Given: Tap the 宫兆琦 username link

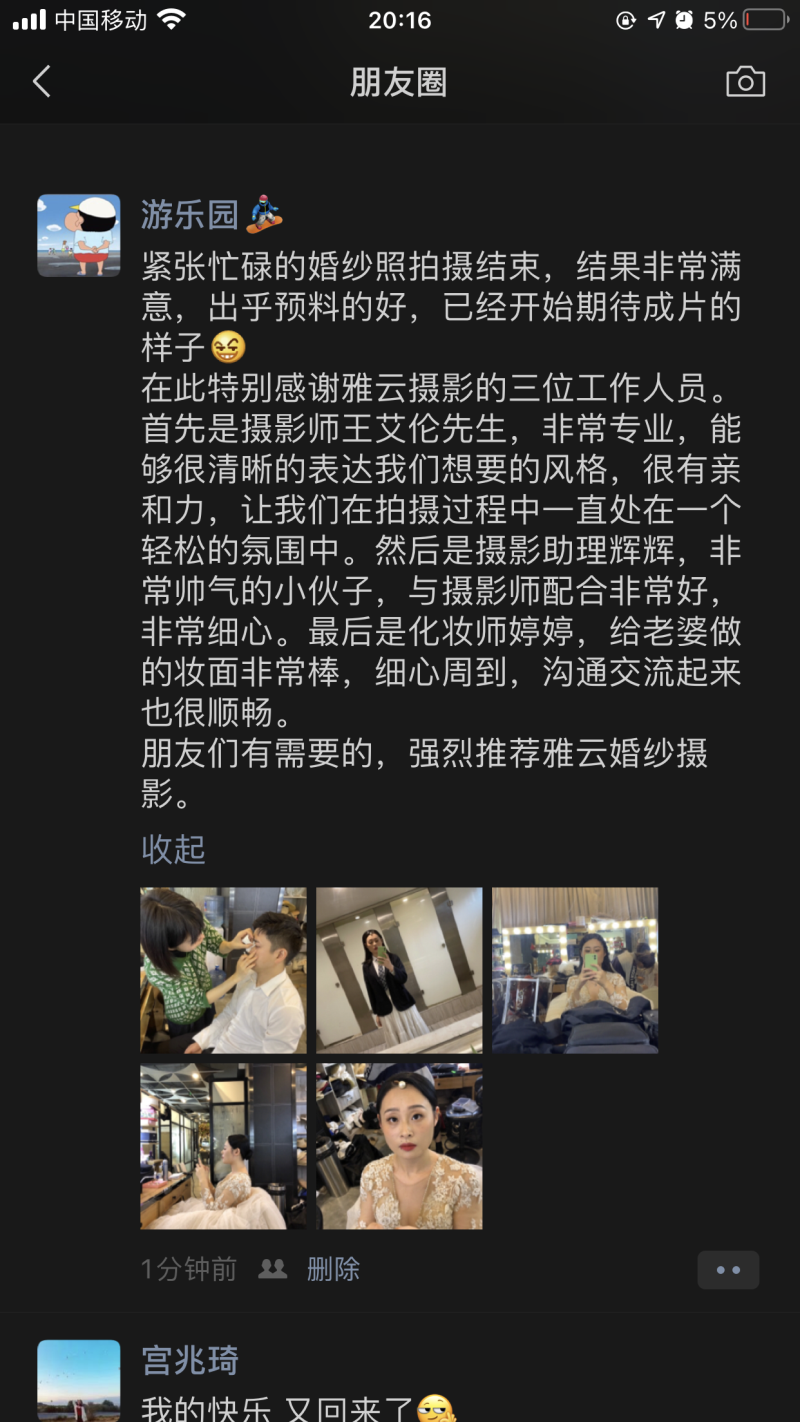Looking at the screenshot, I should (x=190, y=1360).
